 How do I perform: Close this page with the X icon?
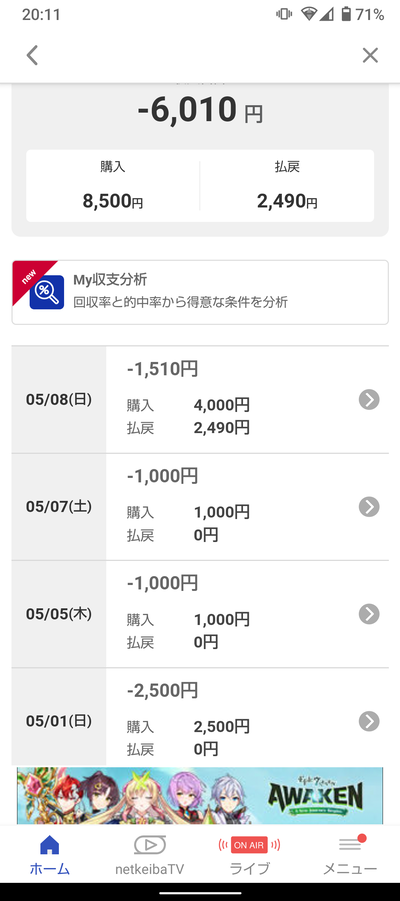[x=370, y=55]
